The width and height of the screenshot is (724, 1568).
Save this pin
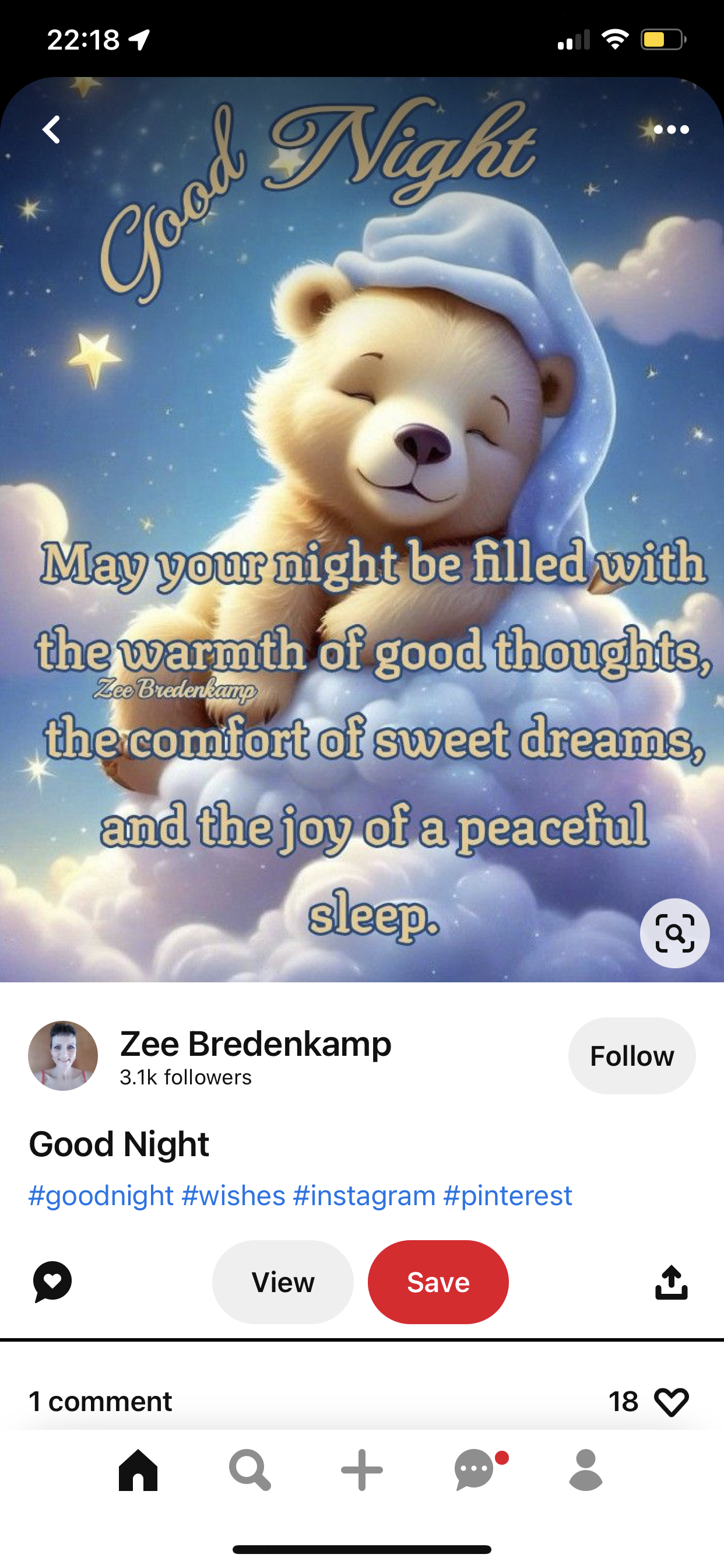click(438, 1282)
